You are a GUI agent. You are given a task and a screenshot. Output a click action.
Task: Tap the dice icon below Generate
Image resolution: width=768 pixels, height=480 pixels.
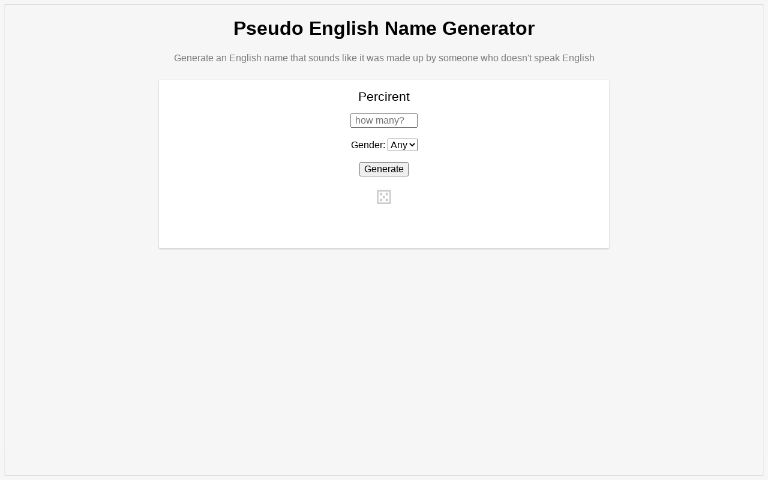[384, 197]
